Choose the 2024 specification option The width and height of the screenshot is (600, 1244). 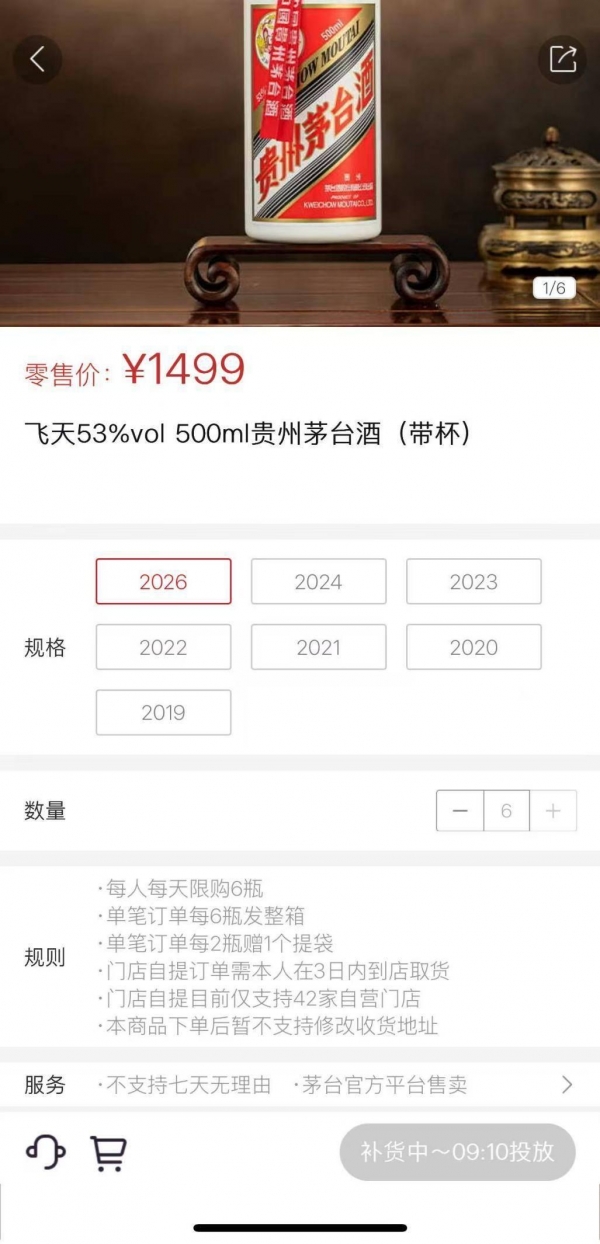coord(318,582)
